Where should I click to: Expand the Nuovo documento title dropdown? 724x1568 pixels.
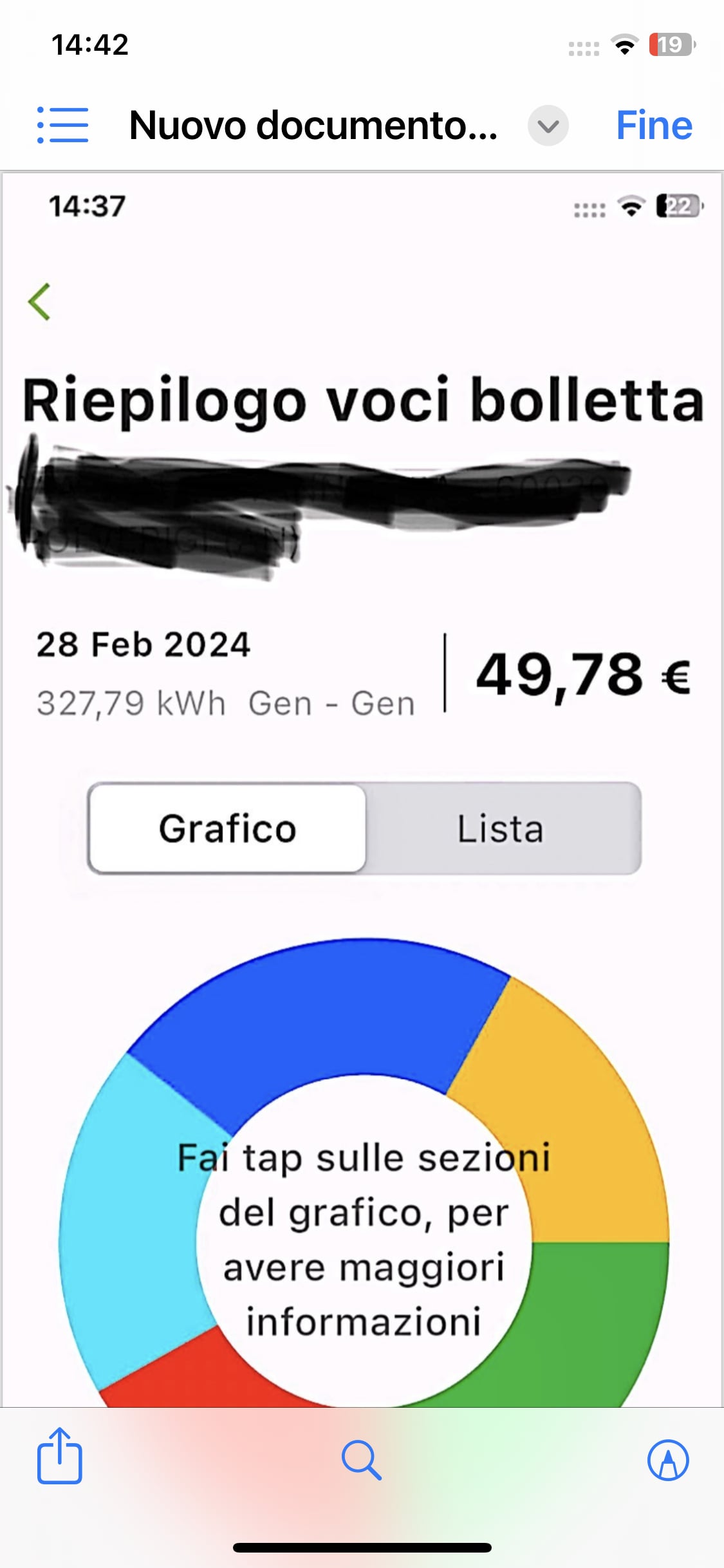pos(548,126)
